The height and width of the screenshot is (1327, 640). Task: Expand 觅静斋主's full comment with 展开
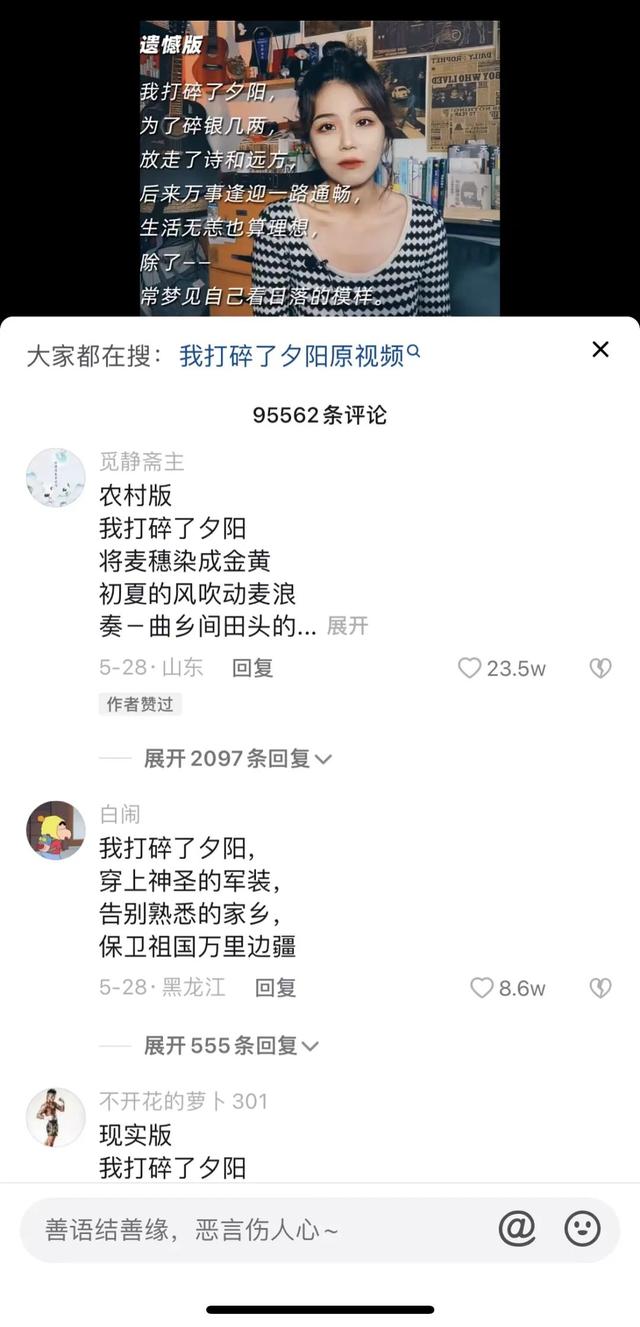(347, 626)
